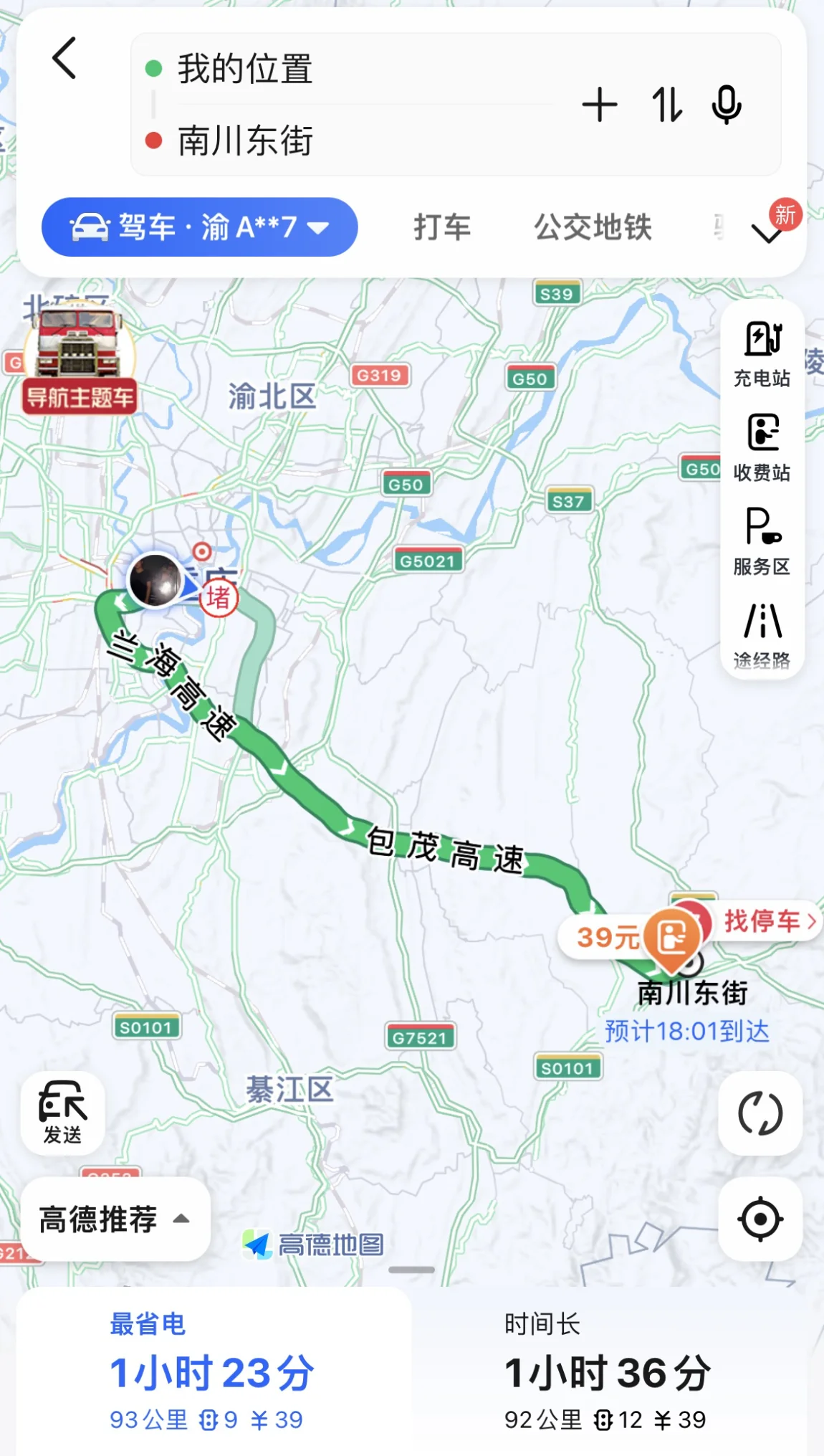Select the 时间长 route option

[x=608, y=1371]
